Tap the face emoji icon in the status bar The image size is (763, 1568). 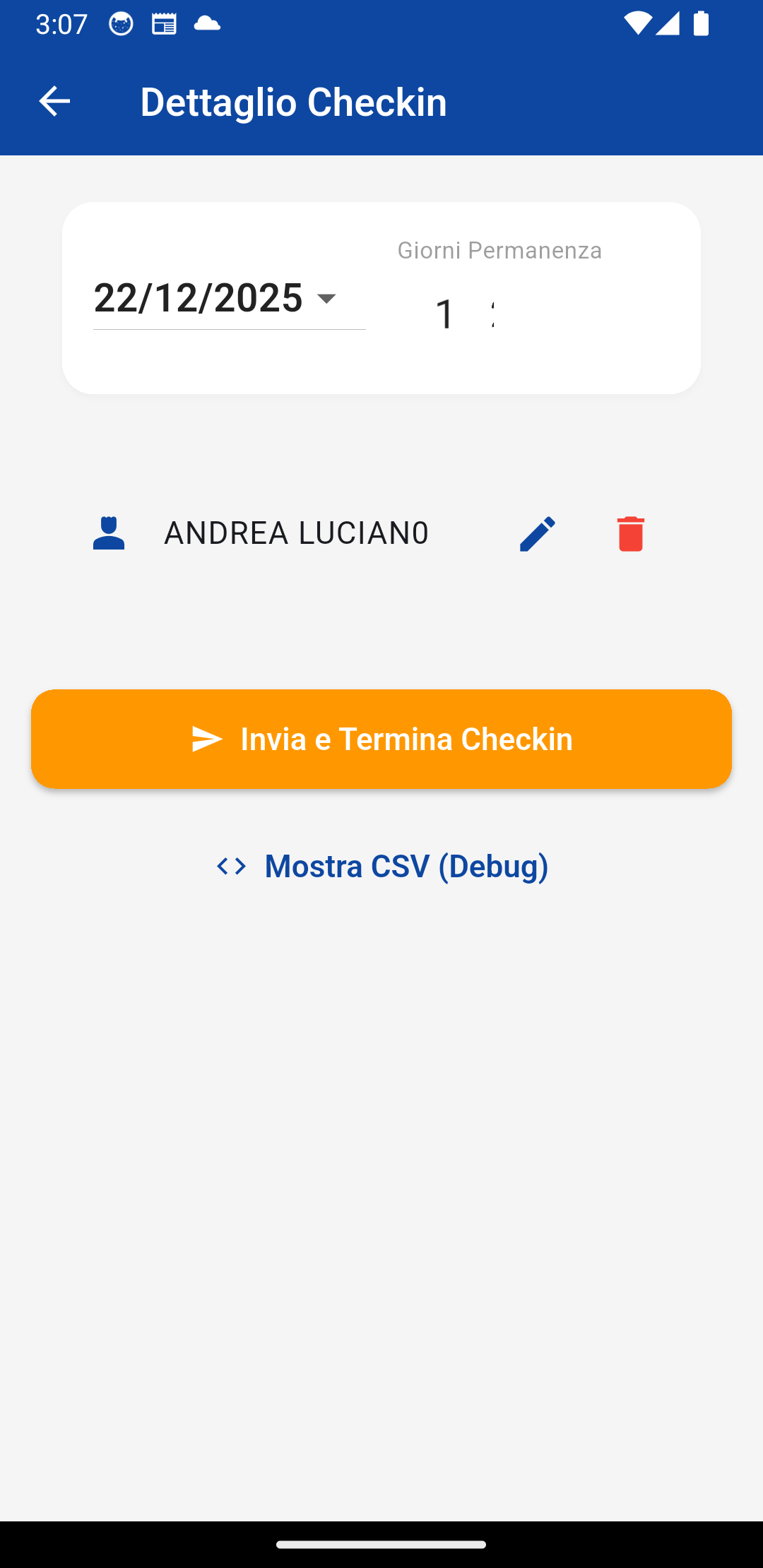click(x=120, y=23)
